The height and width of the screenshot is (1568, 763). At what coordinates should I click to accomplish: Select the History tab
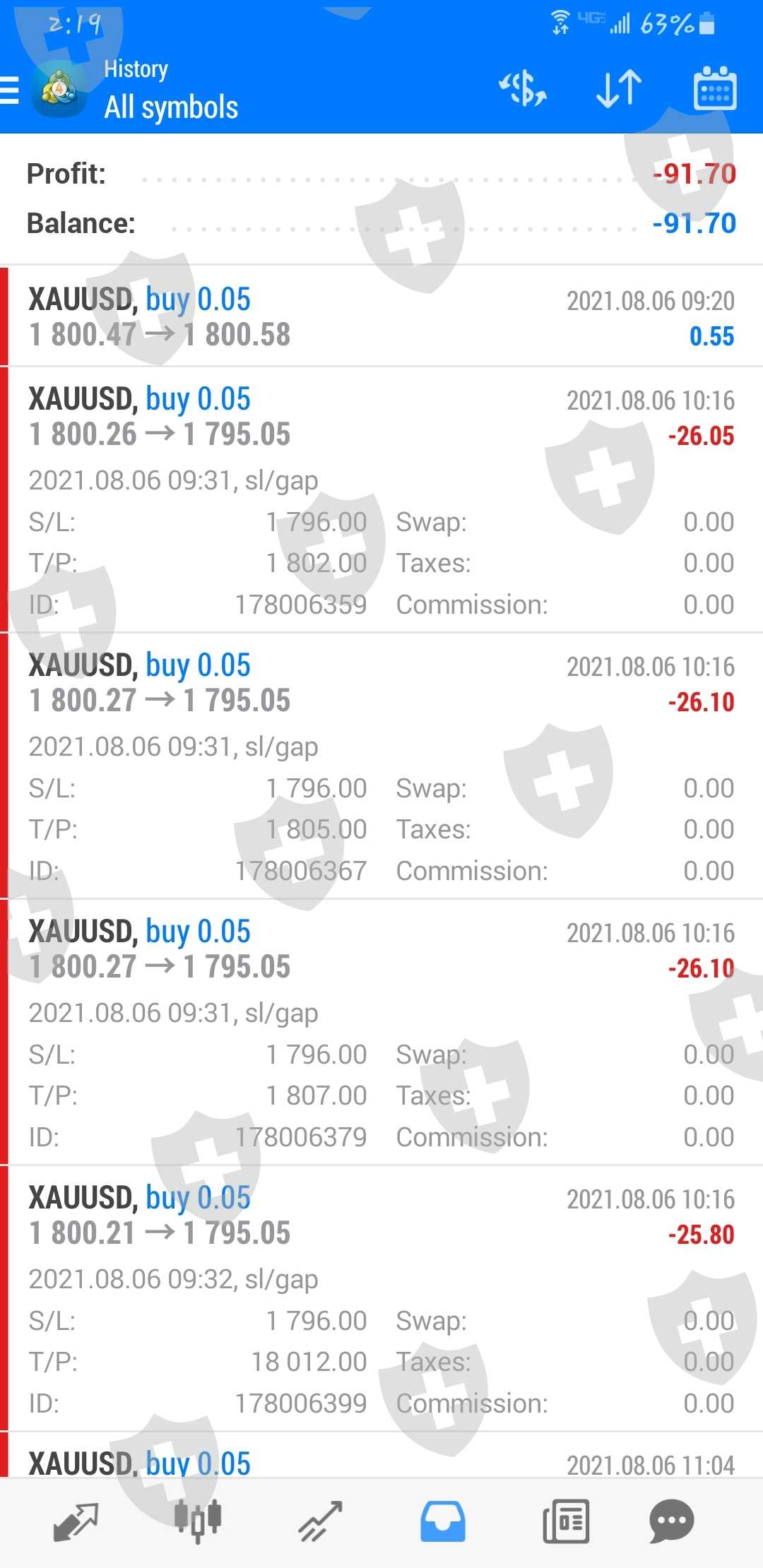(443, 1521)
